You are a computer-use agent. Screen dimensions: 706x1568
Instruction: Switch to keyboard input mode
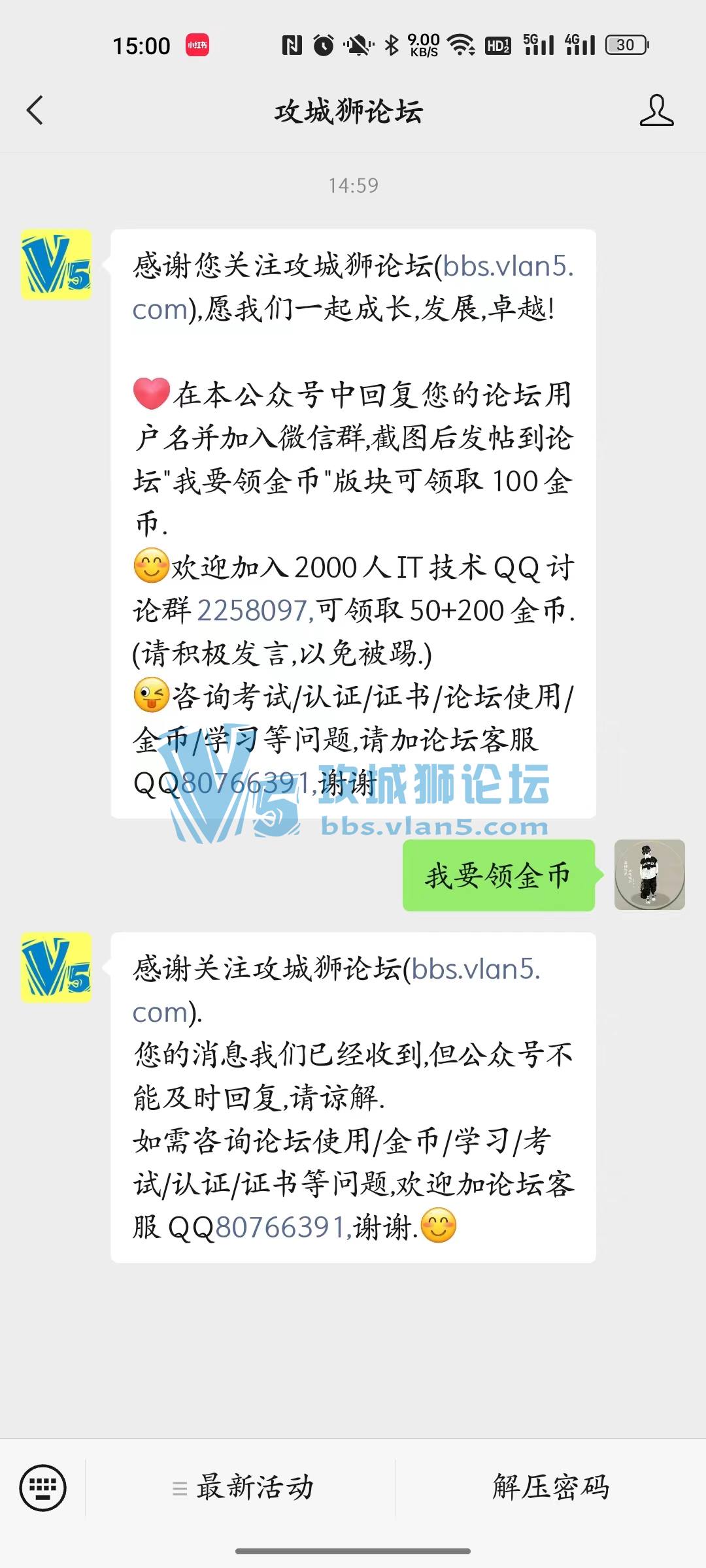(43, 1488)
